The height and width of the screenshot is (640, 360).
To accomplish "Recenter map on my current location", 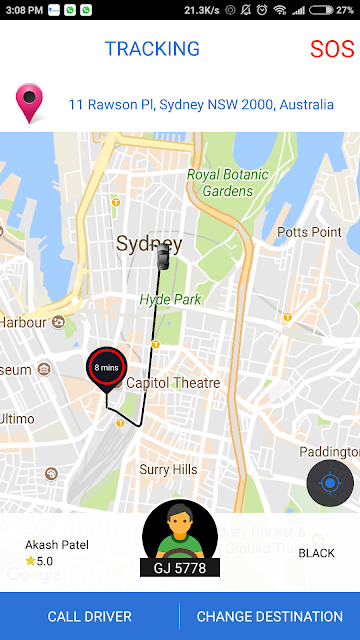I will coord(330,483).
